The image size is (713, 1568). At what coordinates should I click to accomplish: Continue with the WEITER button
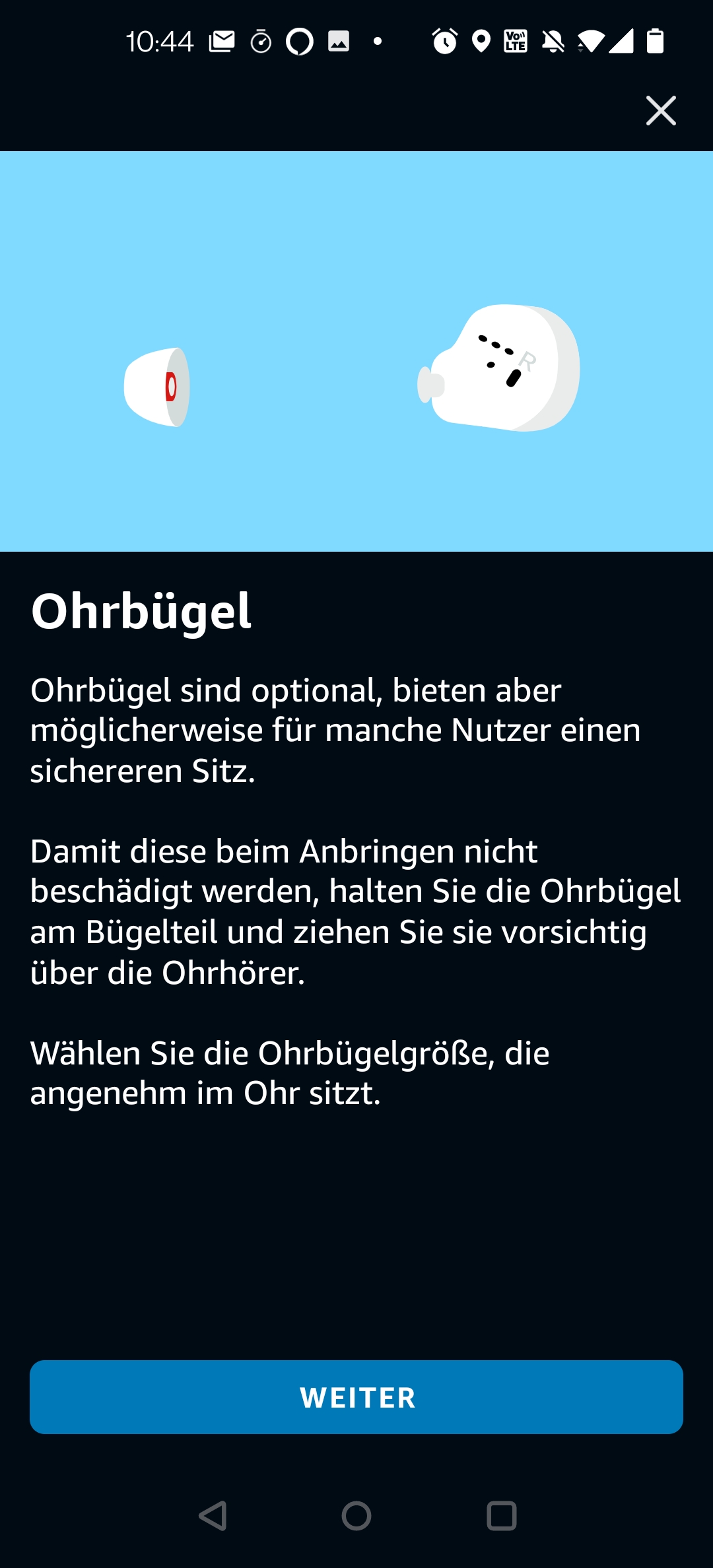coord(356,1397)
